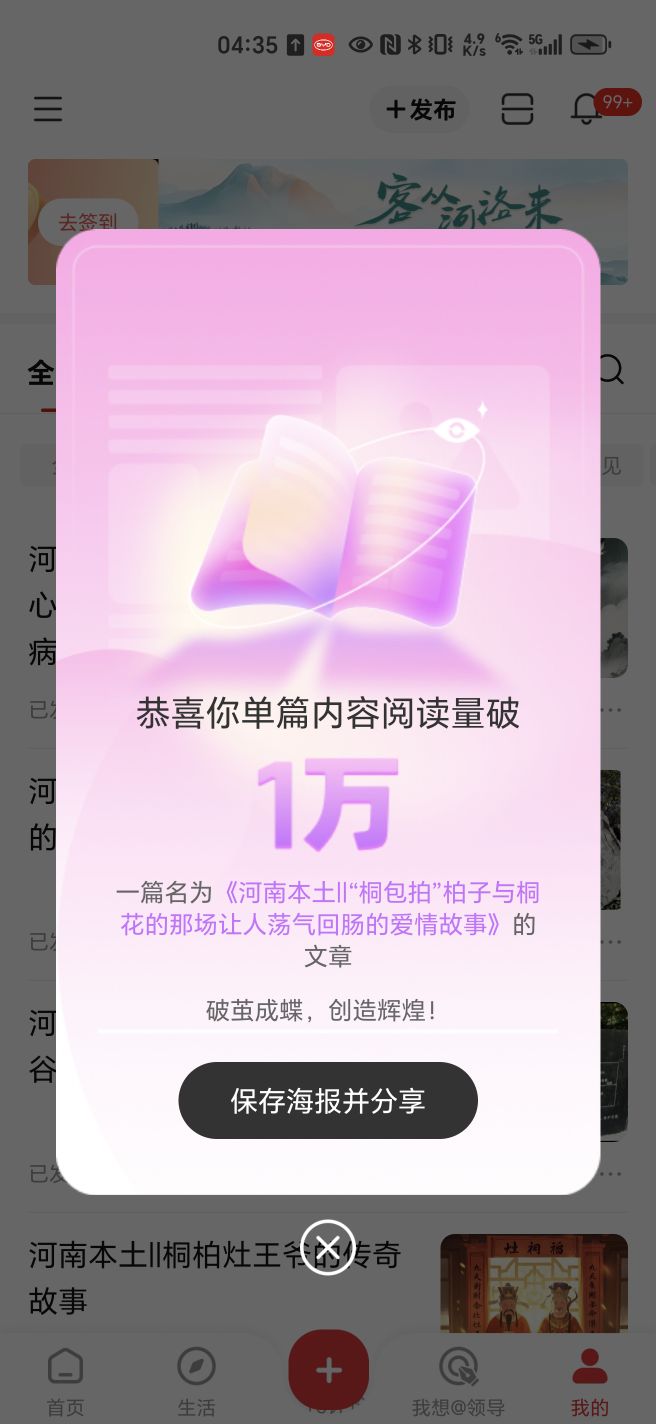
Task: Switch to the 生活 tab
Action: point(196,1381)
